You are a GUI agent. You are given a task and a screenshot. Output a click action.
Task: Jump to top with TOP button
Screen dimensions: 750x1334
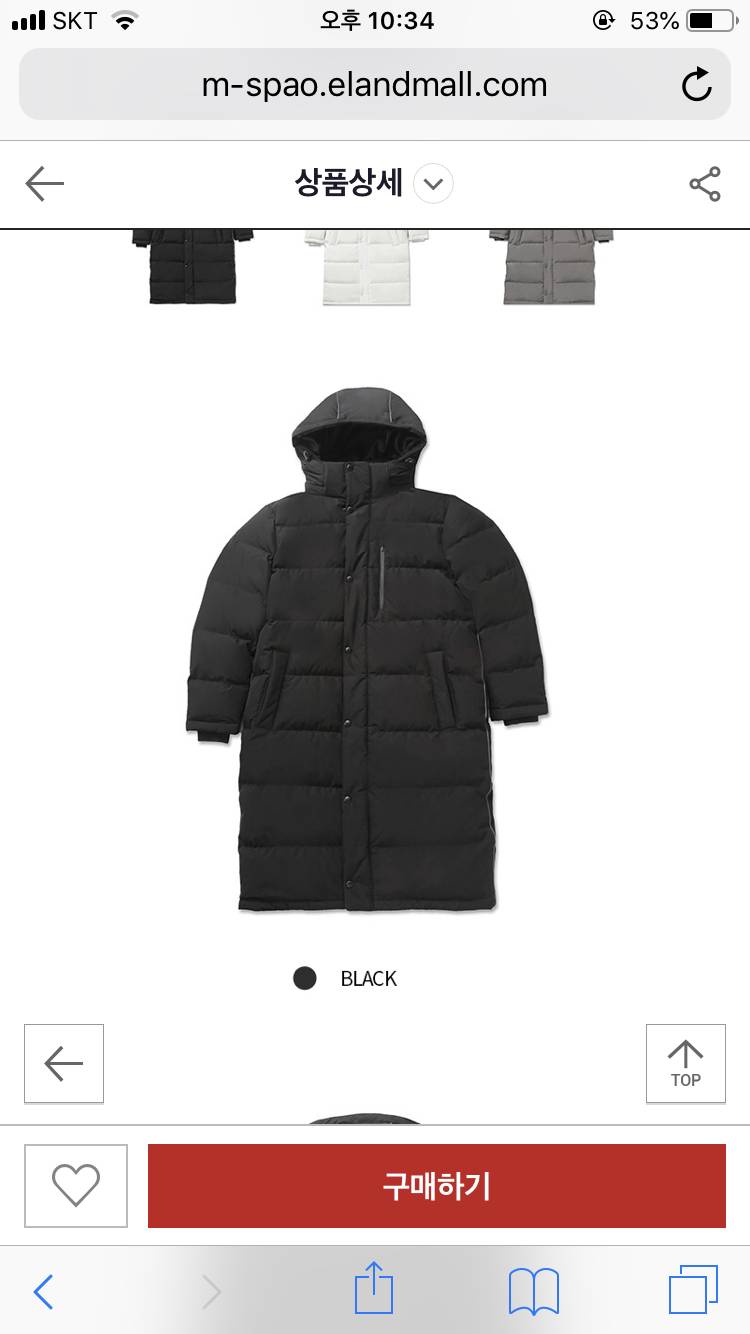(x=686, y=1064)
